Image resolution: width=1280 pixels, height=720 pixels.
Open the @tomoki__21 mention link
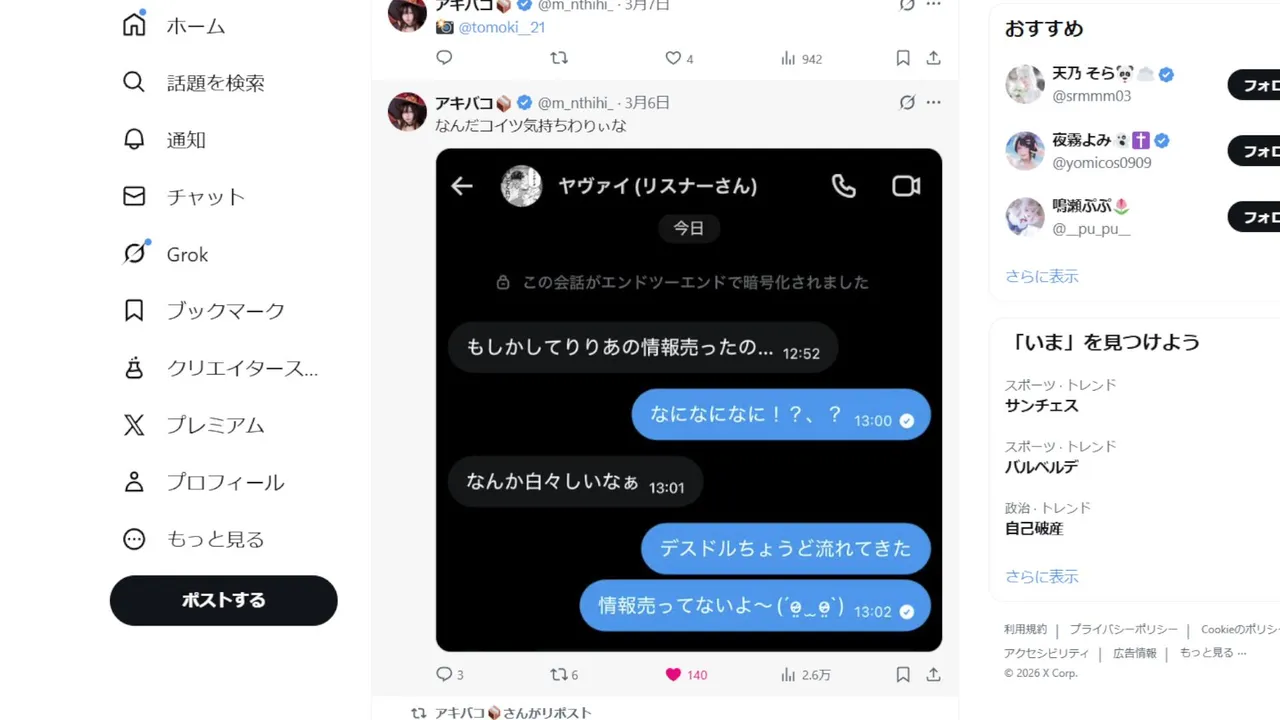pos(501,27)
